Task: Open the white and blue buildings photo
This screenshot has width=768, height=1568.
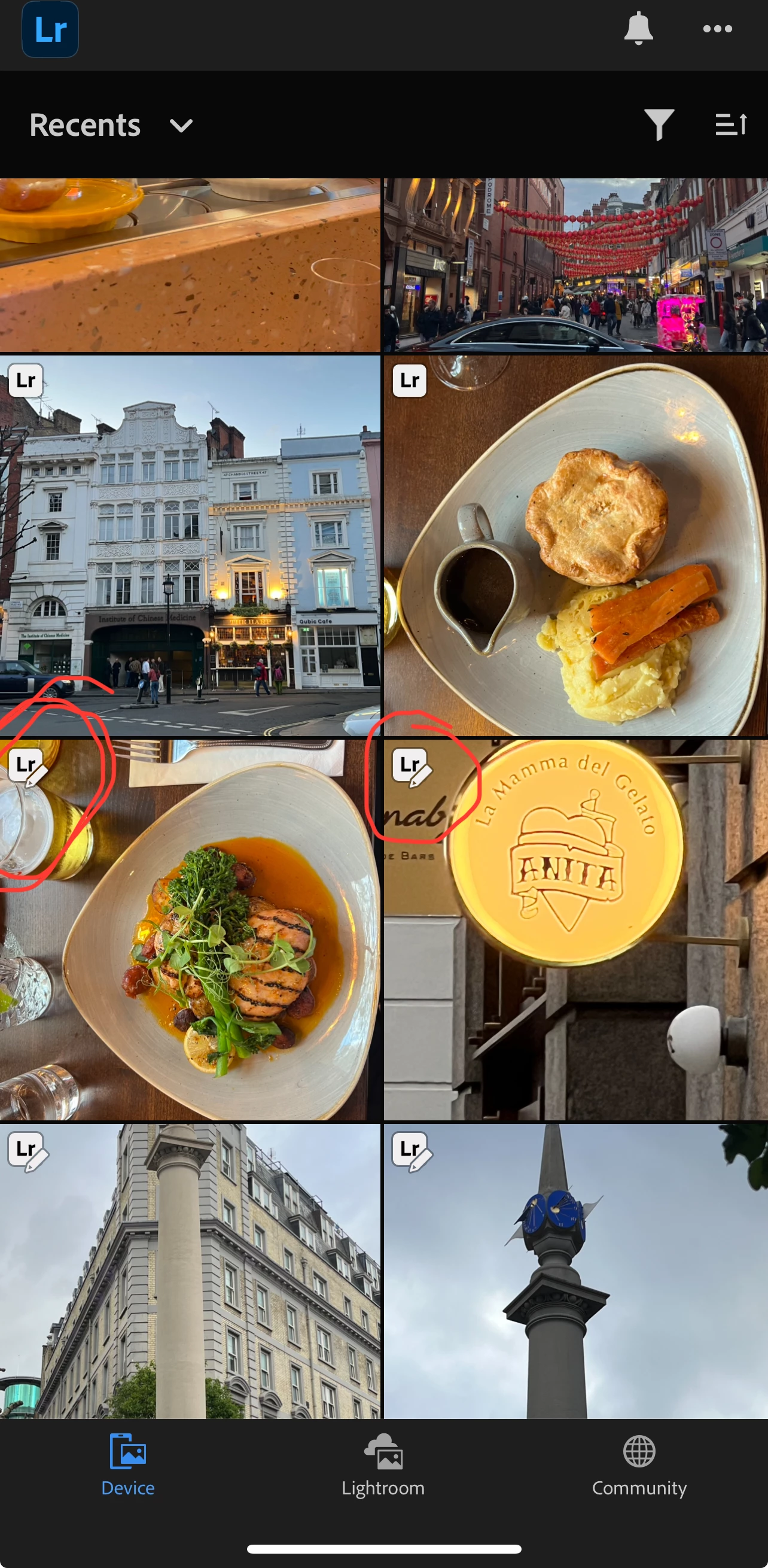Action: pyautogui.click(x=190, y=545)
